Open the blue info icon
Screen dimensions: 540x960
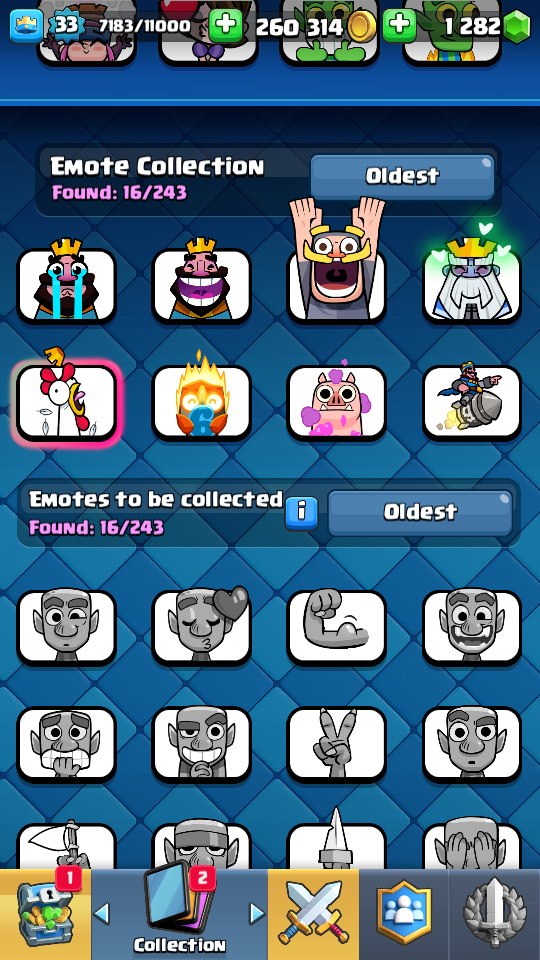(302, 511)
